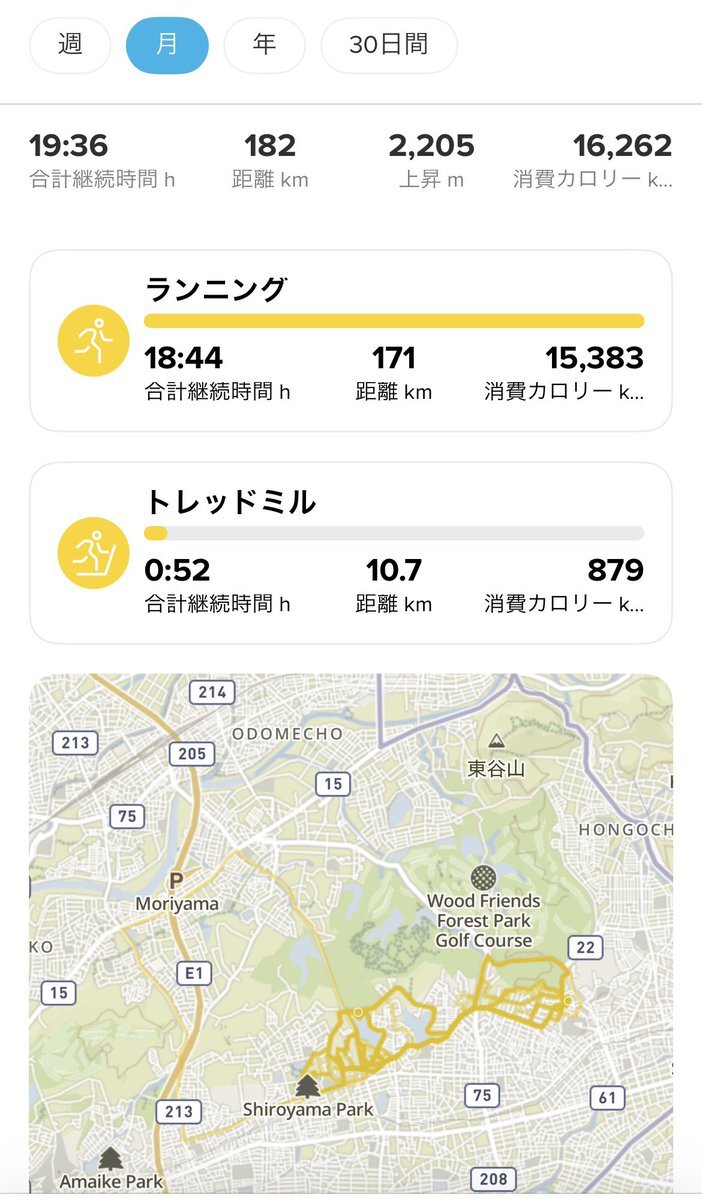Open the トレッドミル activity summary card
This screenshot has width=702, height=1199.
click(351, 553)
